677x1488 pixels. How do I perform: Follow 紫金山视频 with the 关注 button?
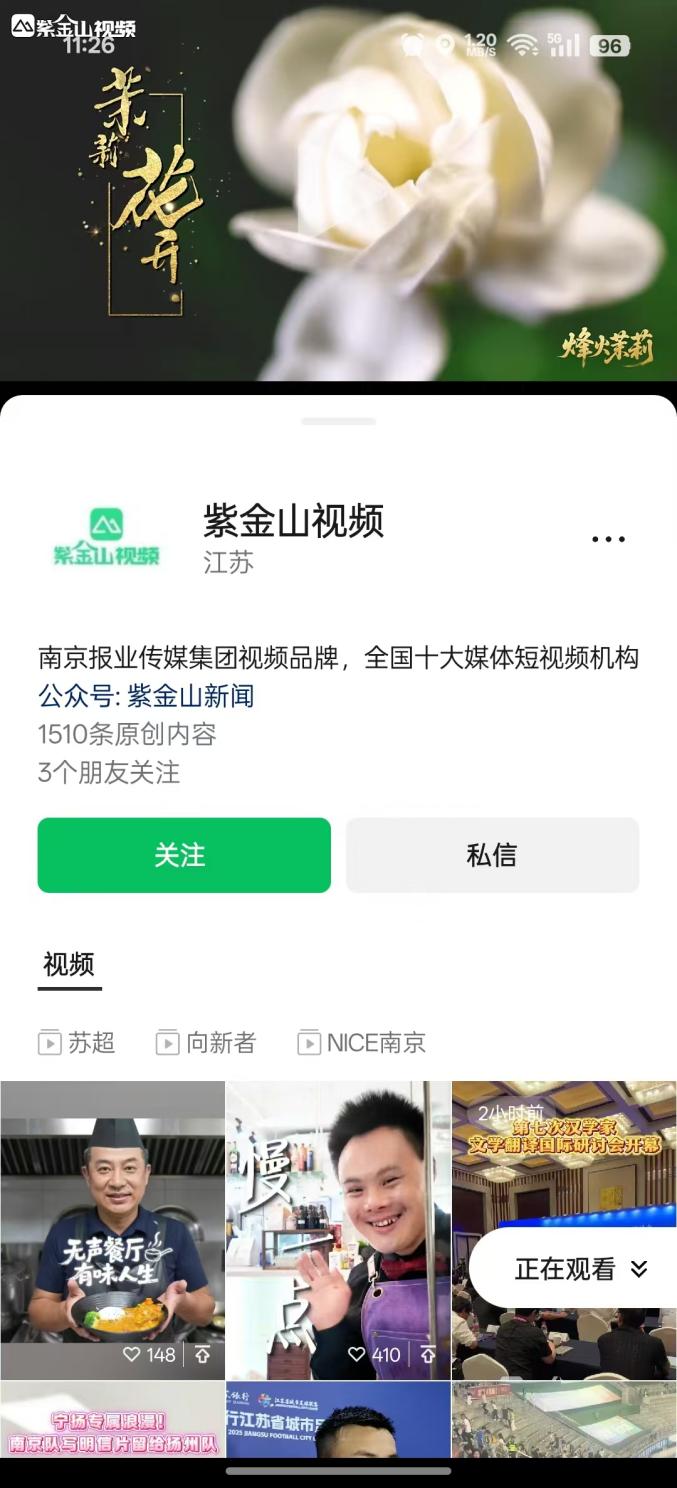click(184, 855)
